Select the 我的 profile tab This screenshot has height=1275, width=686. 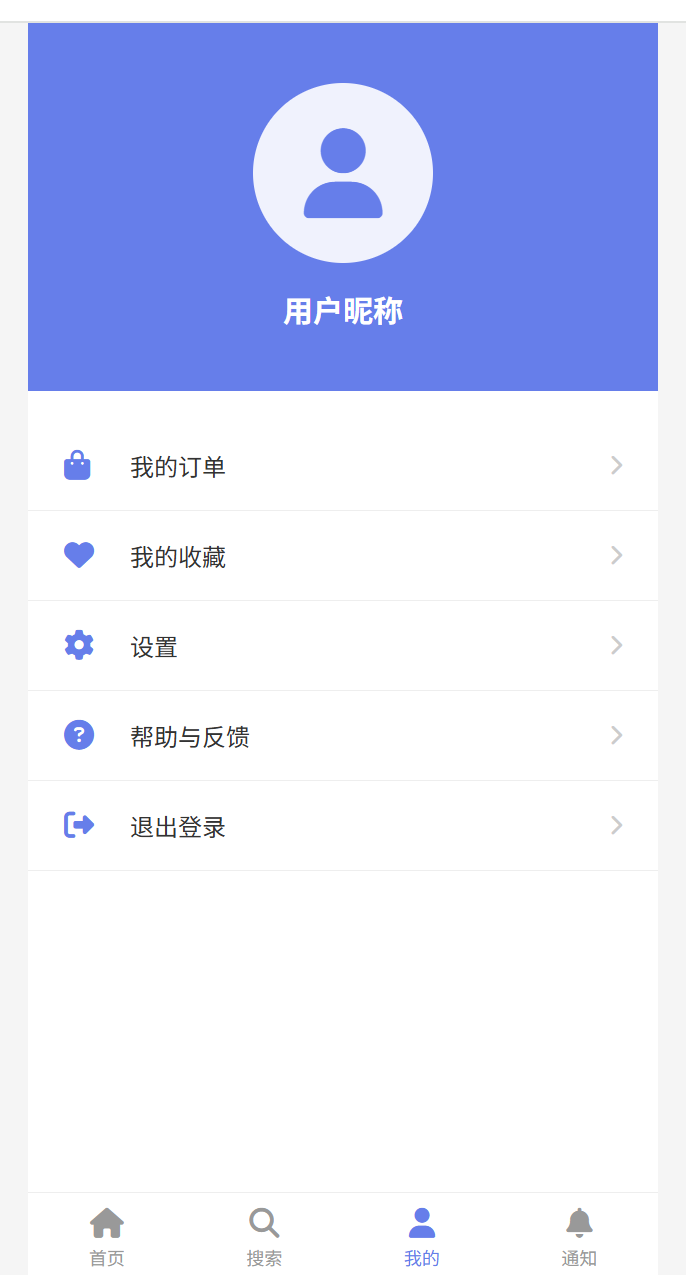[x=422, y=1236]
